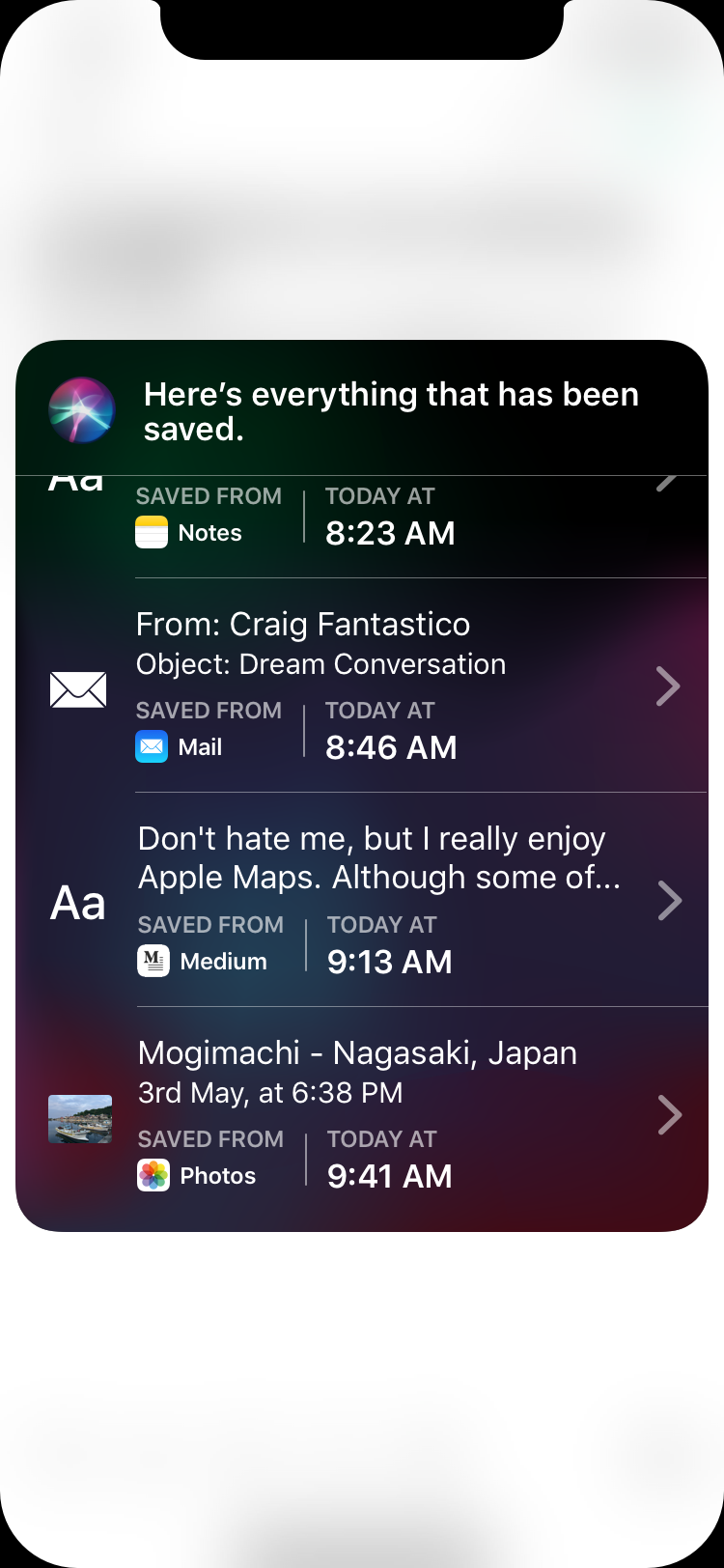Tap the Photos app icon
The width and height of the screenshot is (724, 1568).
click(152, 1175)
